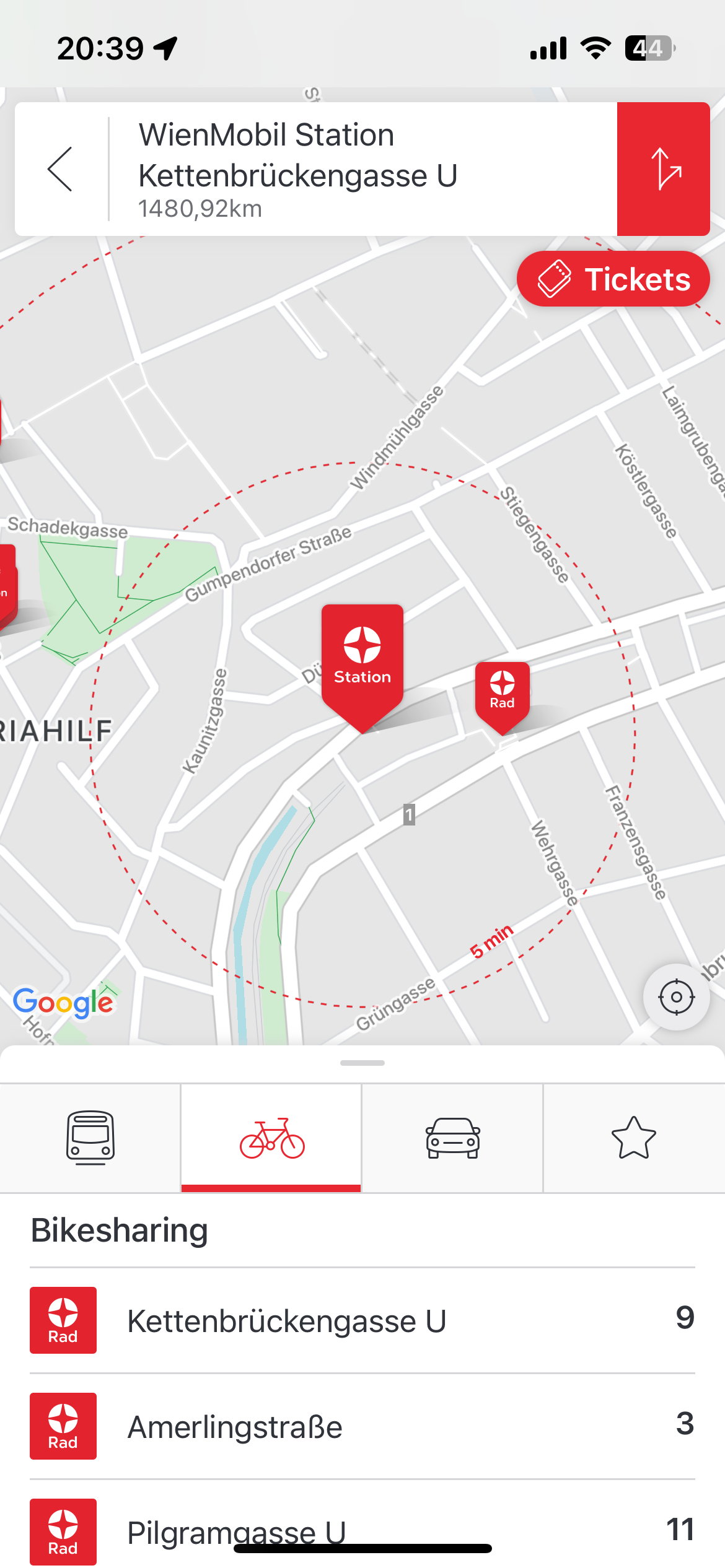
Task: Open the favorites star tab
Action: click(x=633, y=1138)
